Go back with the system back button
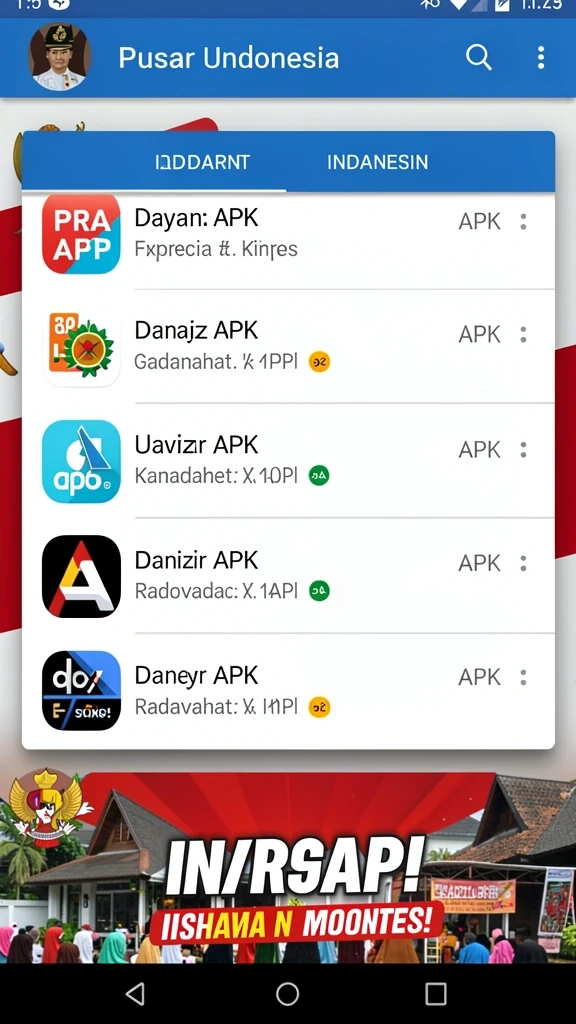The height and width of the screenshot is (1024, 576). click(135, 993)
